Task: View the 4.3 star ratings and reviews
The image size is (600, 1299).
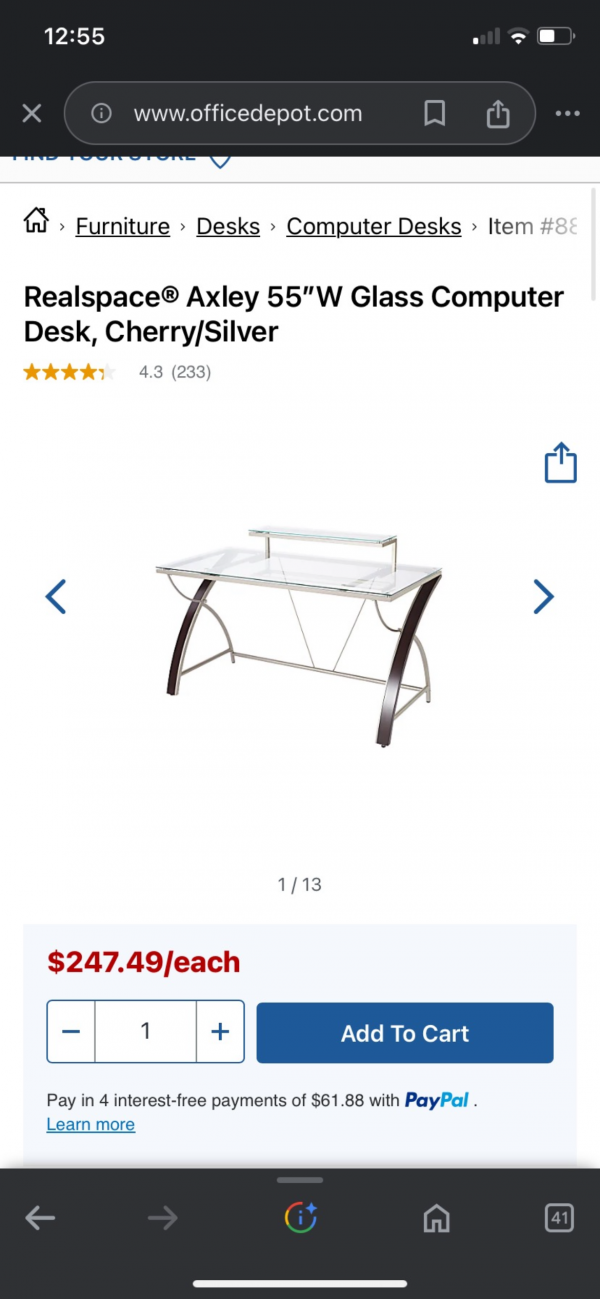Action: click(118, 372)
